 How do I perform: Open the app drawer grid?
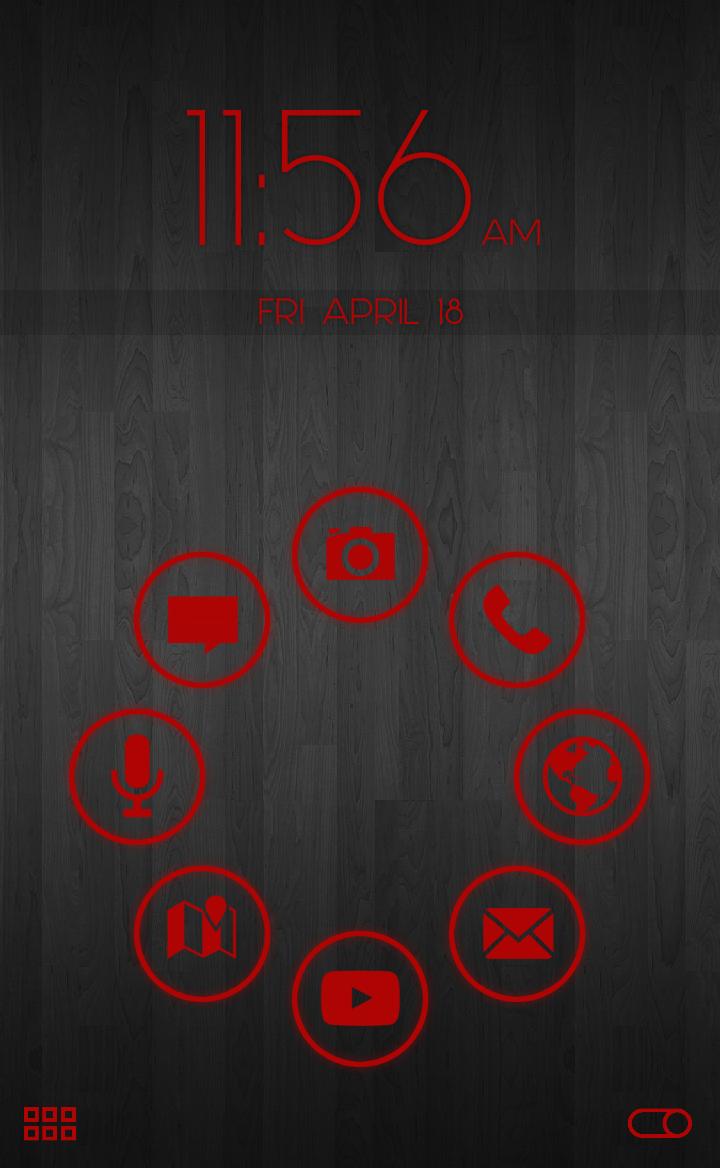50,1123
